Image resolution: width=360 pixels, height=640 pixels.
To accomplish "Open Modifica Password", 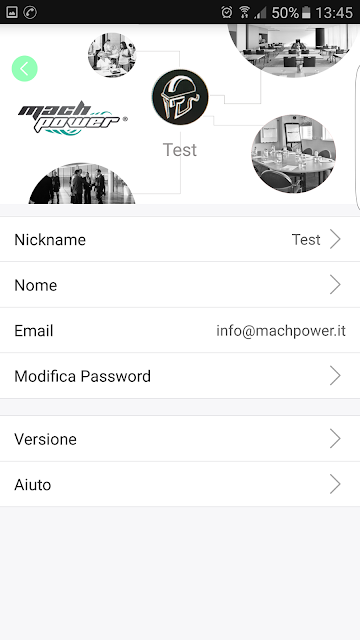I will 180,376.
